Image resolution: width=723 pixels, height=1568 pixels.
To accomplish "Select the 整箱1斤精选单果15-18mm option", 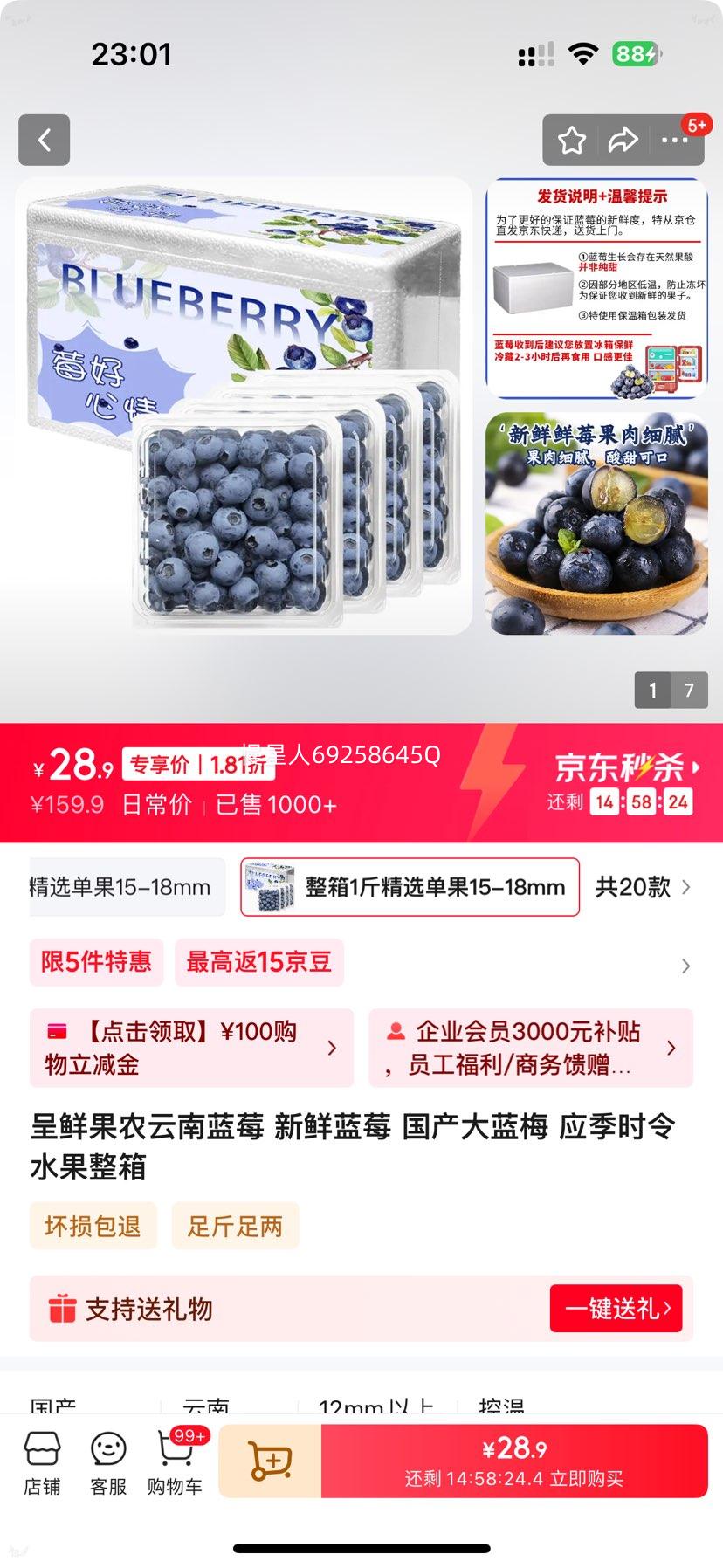I will click(x=410, y=887).
